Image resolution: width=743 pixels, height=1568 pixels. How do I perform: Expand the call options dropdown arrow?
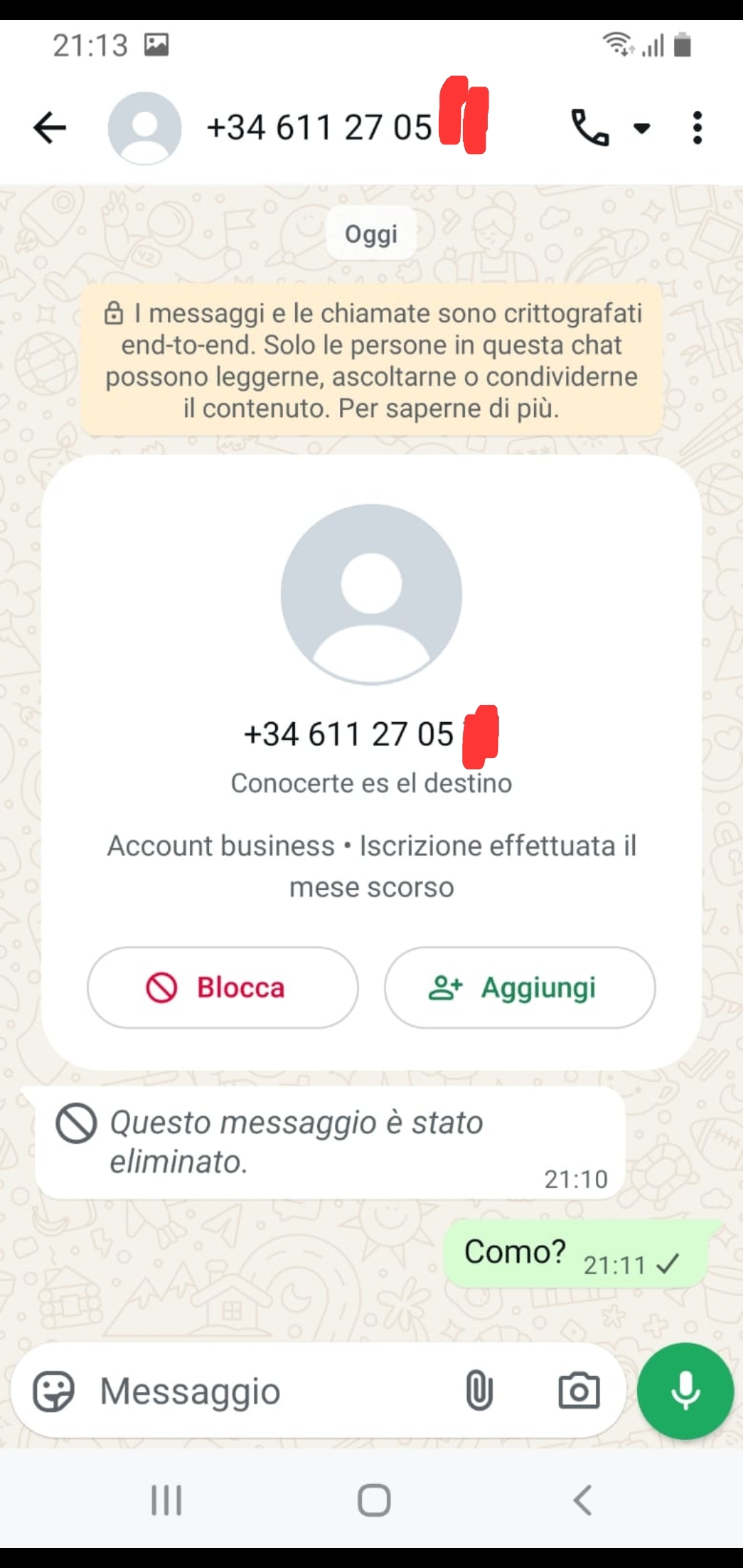(x=641, y=128)
